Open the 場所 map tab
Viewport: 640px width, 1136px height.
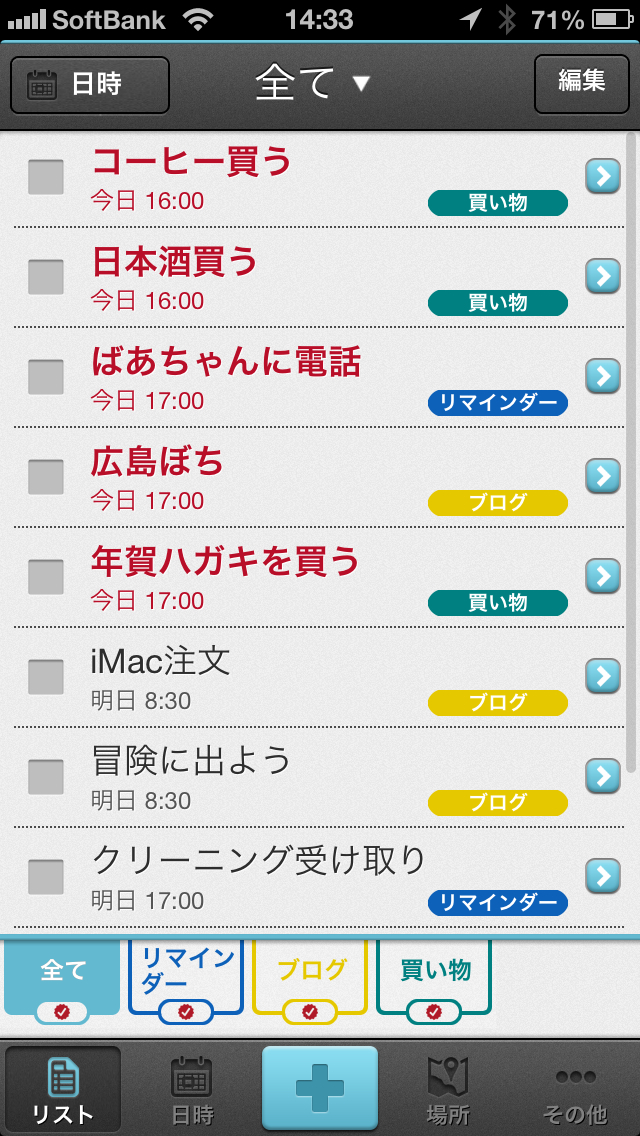click(448, 1090)
